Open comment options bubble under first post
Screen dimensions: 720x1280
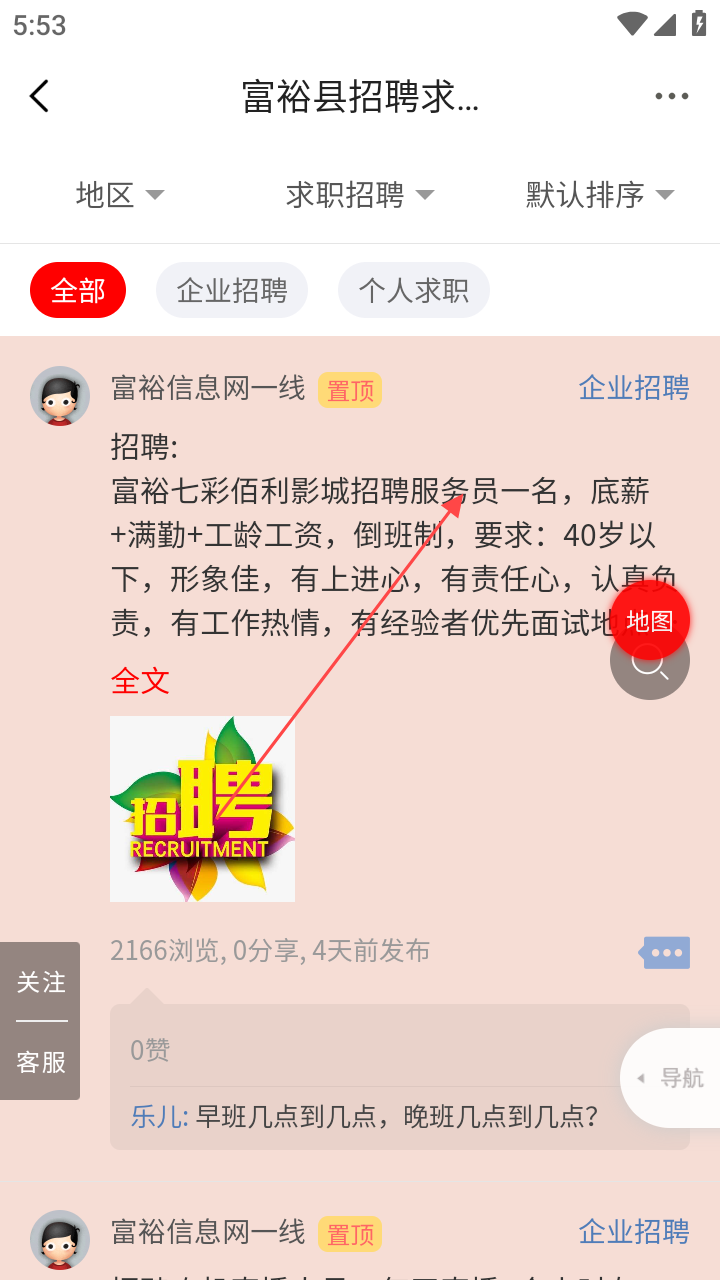665,952
